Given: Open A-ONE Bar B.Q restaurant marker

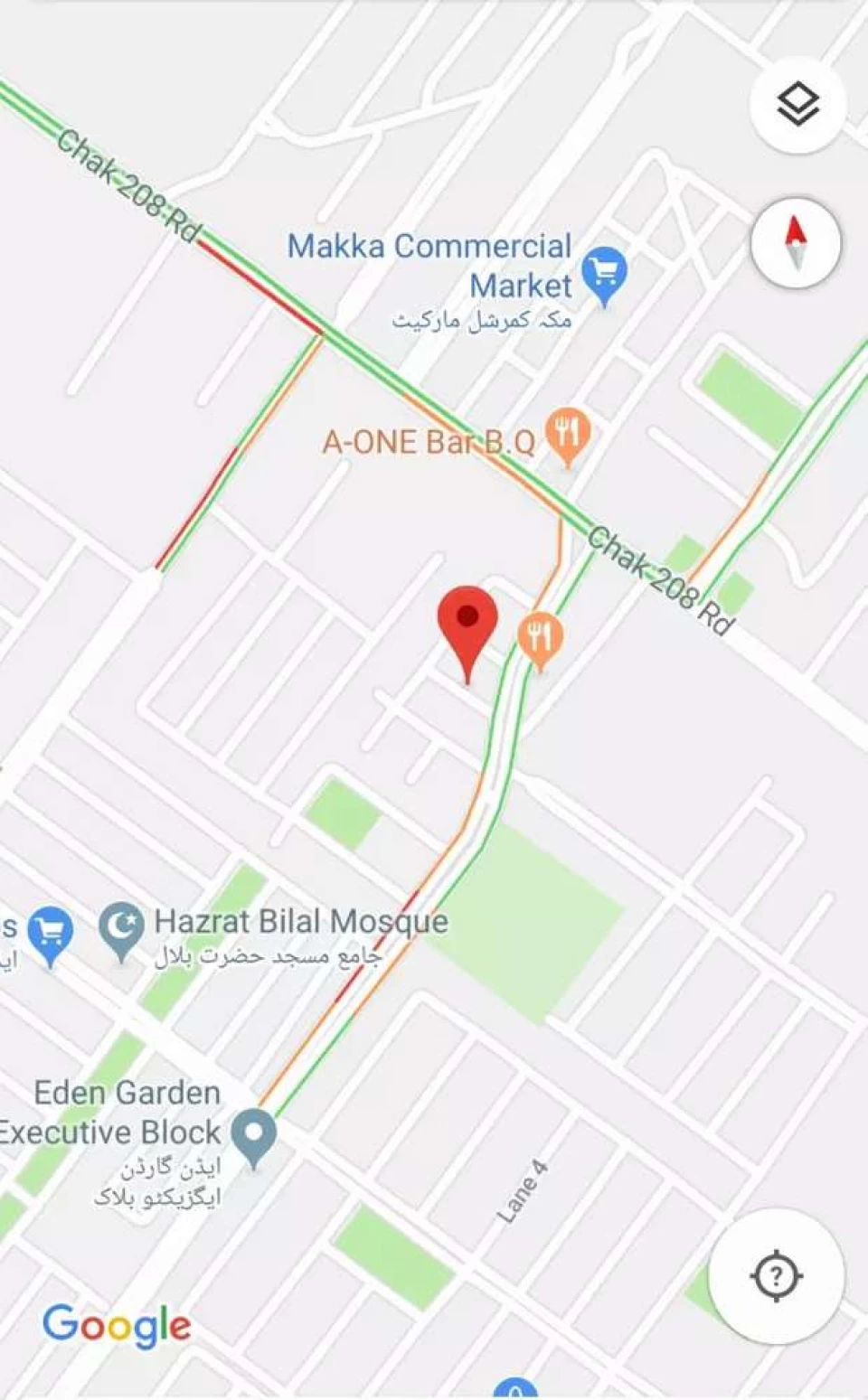Looking at the screenshot, I should tap(568, 437).
